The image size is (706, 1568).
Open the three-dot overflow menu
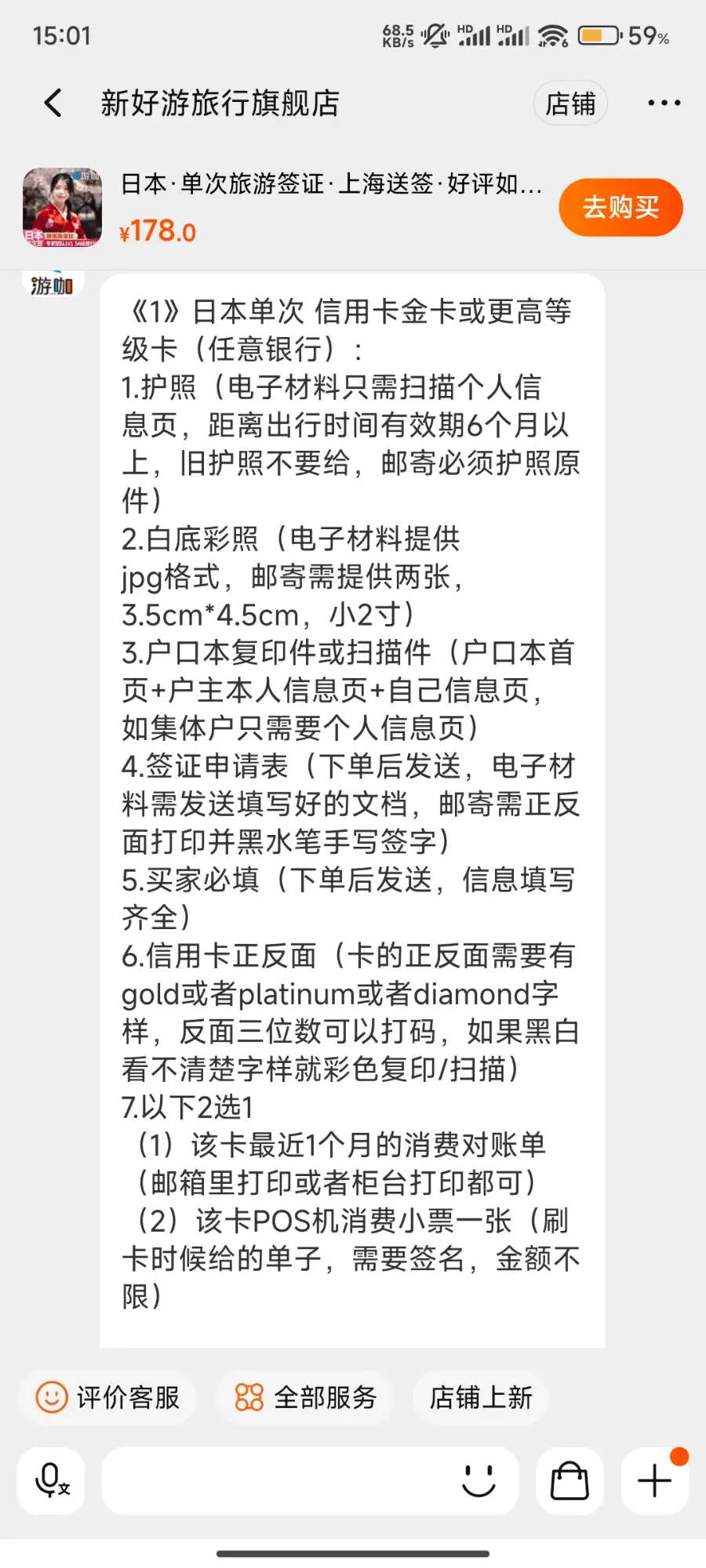coord(664,103)
